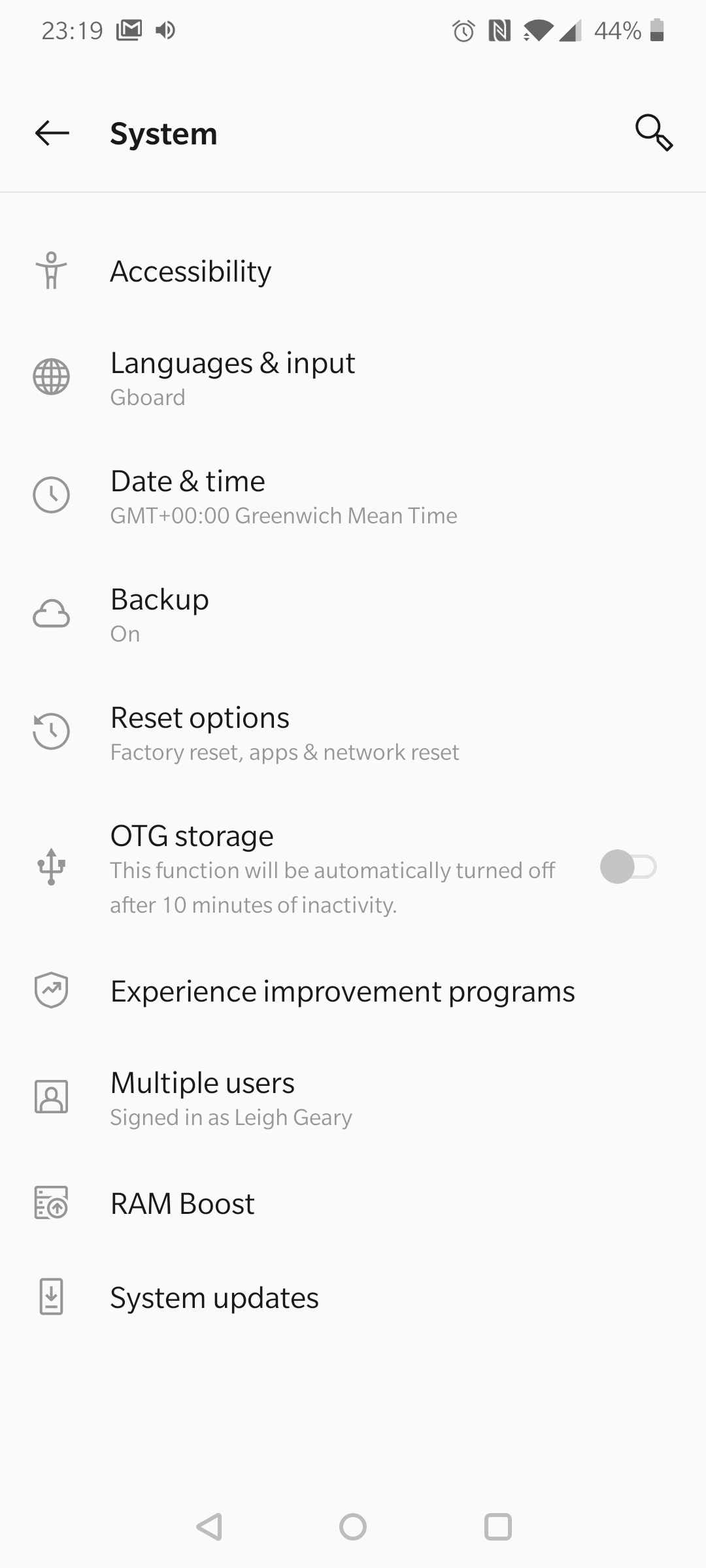Tap the home button in navigation bar
The image size is (706, 1568).
pyautogui.click(x=353, y=1527)
